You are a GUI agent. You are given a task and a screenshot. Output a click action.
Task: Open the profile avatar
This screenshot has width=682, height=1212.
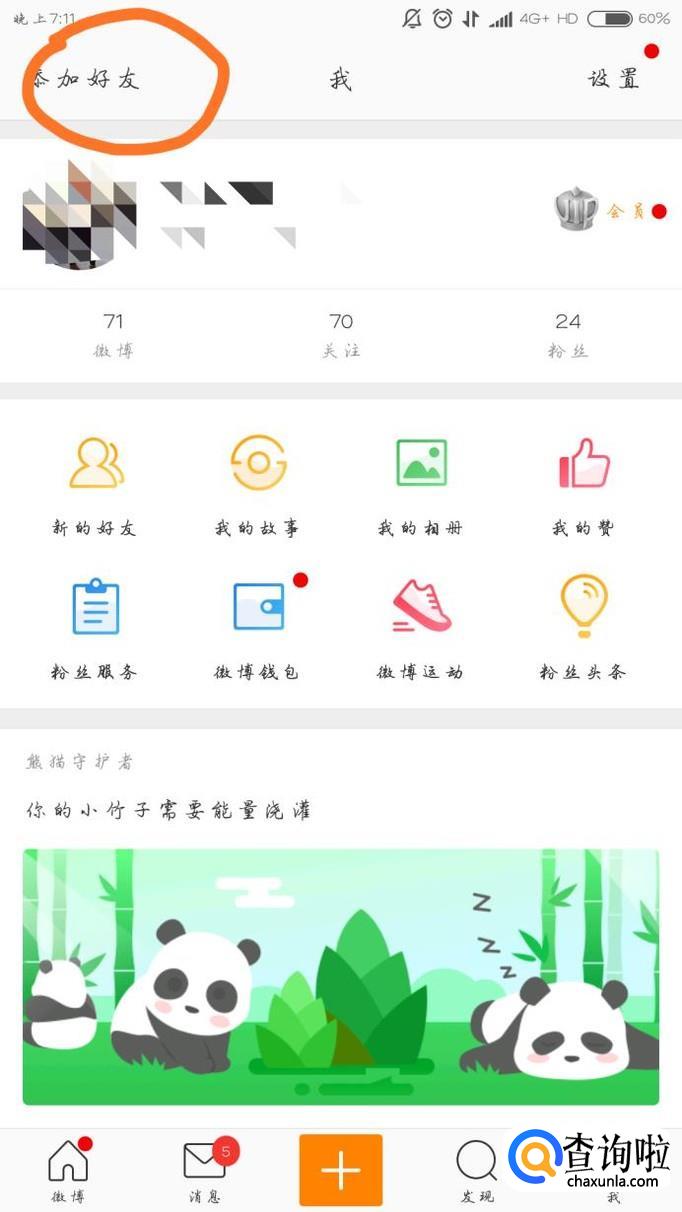(x=80, y=213)
